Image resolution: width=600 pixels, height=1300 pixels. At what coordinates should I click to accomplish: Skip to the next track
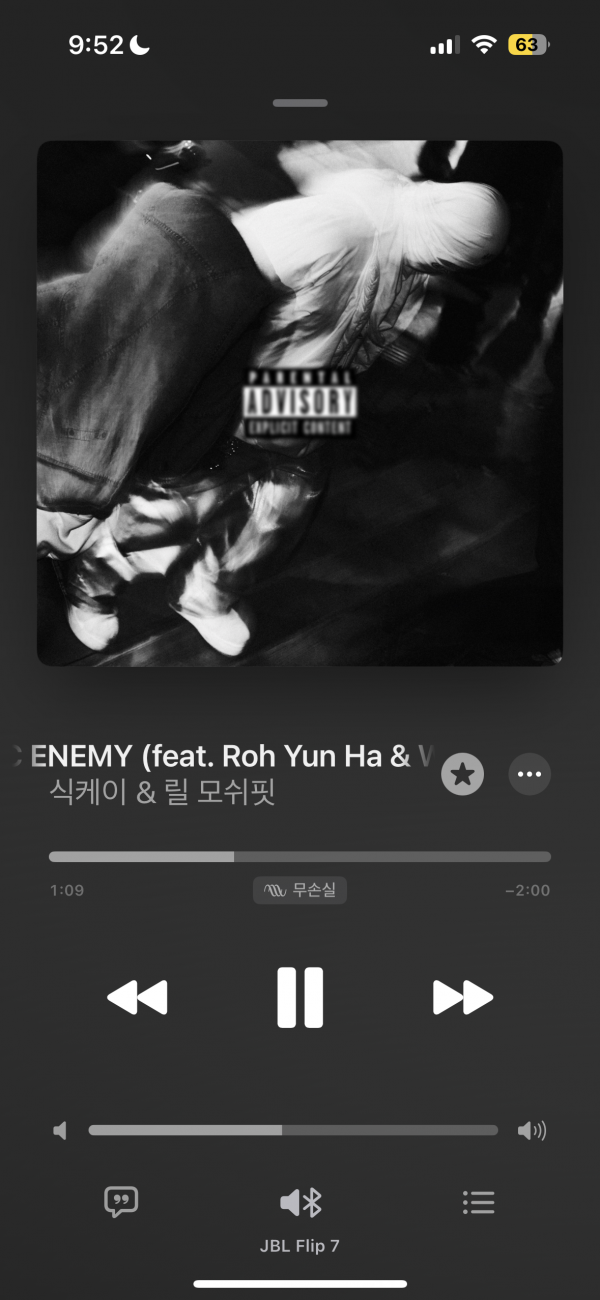[x=462, y=997]
